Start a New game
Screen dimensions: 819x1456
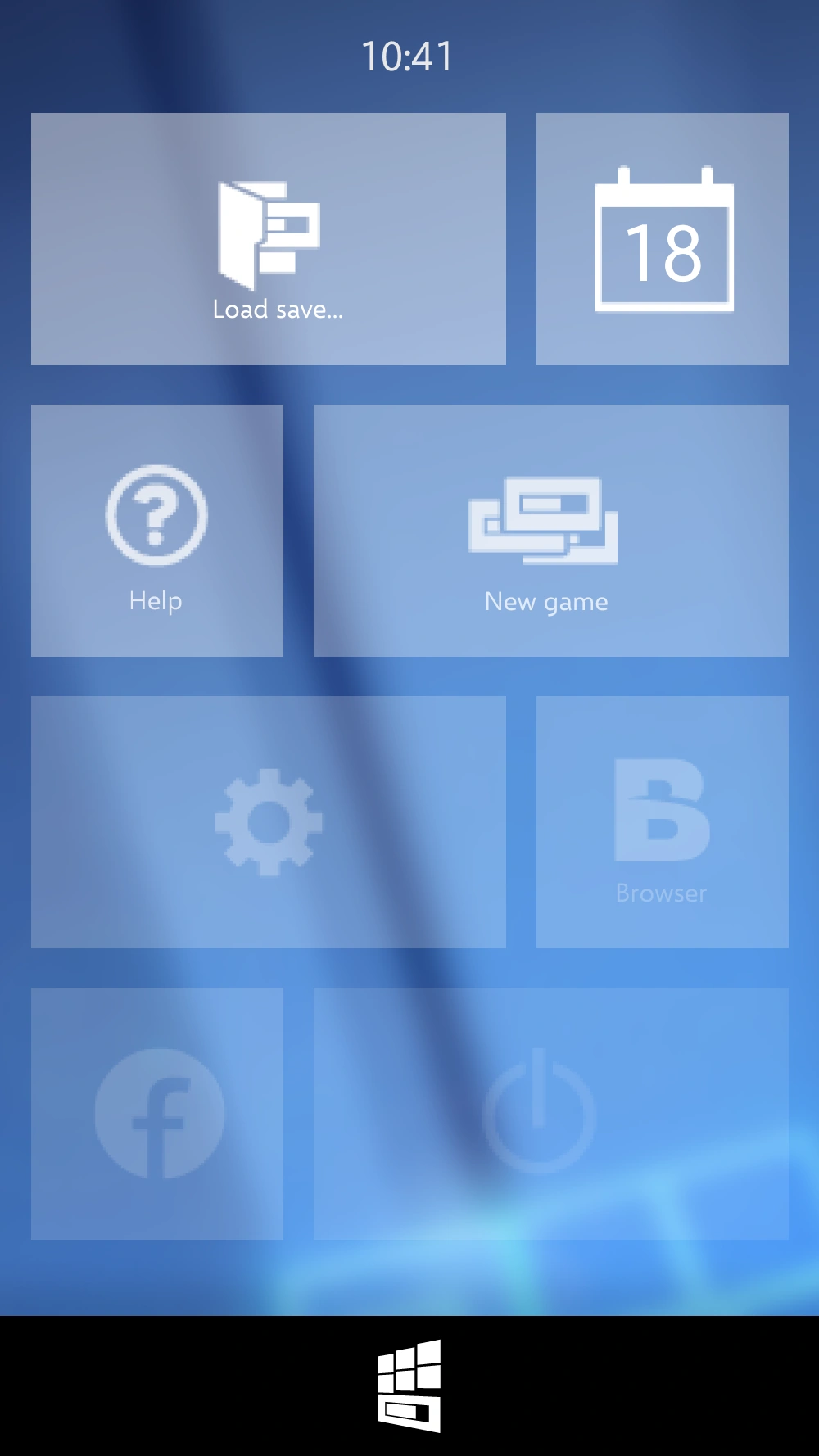(550, 531)
